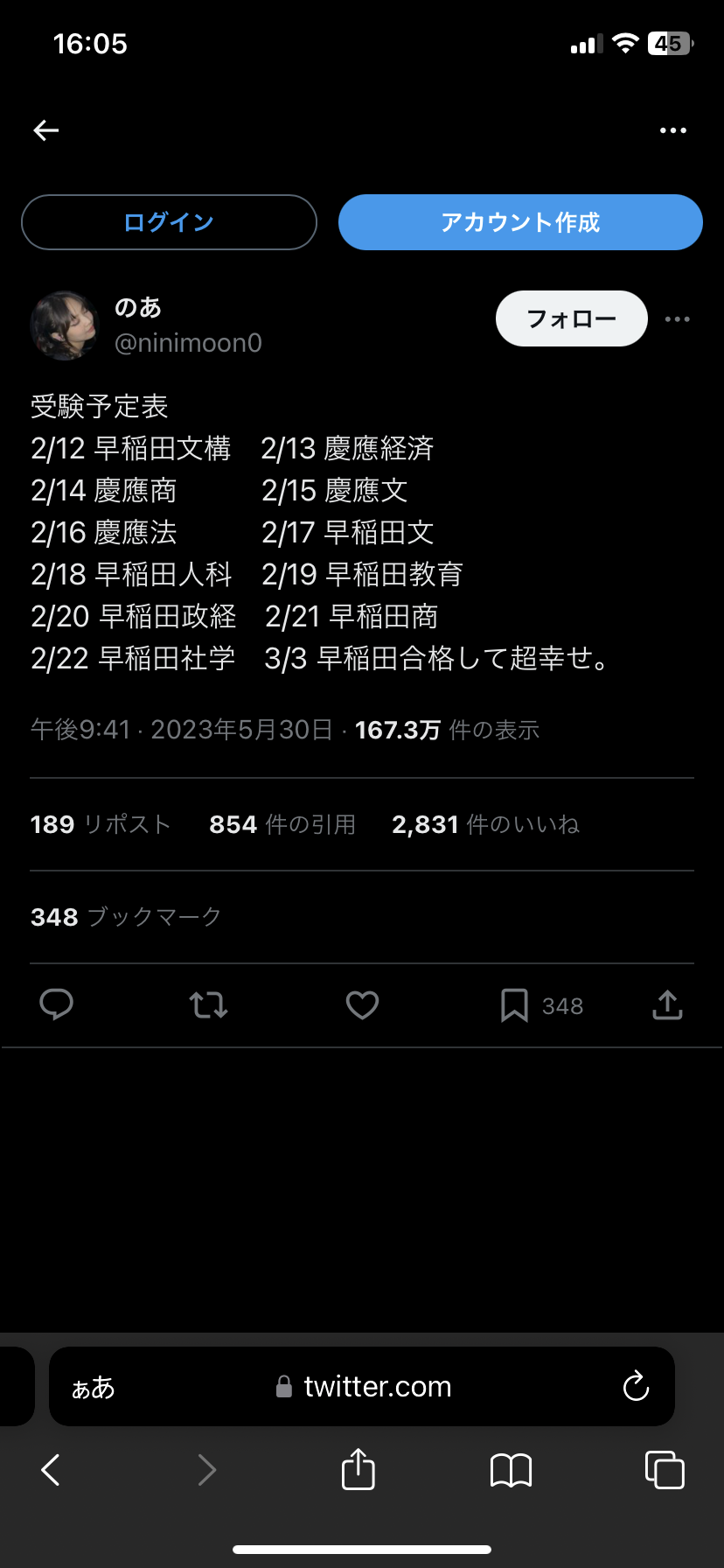
Task: Bookmark this post
Action: [x=514, y=1005]
